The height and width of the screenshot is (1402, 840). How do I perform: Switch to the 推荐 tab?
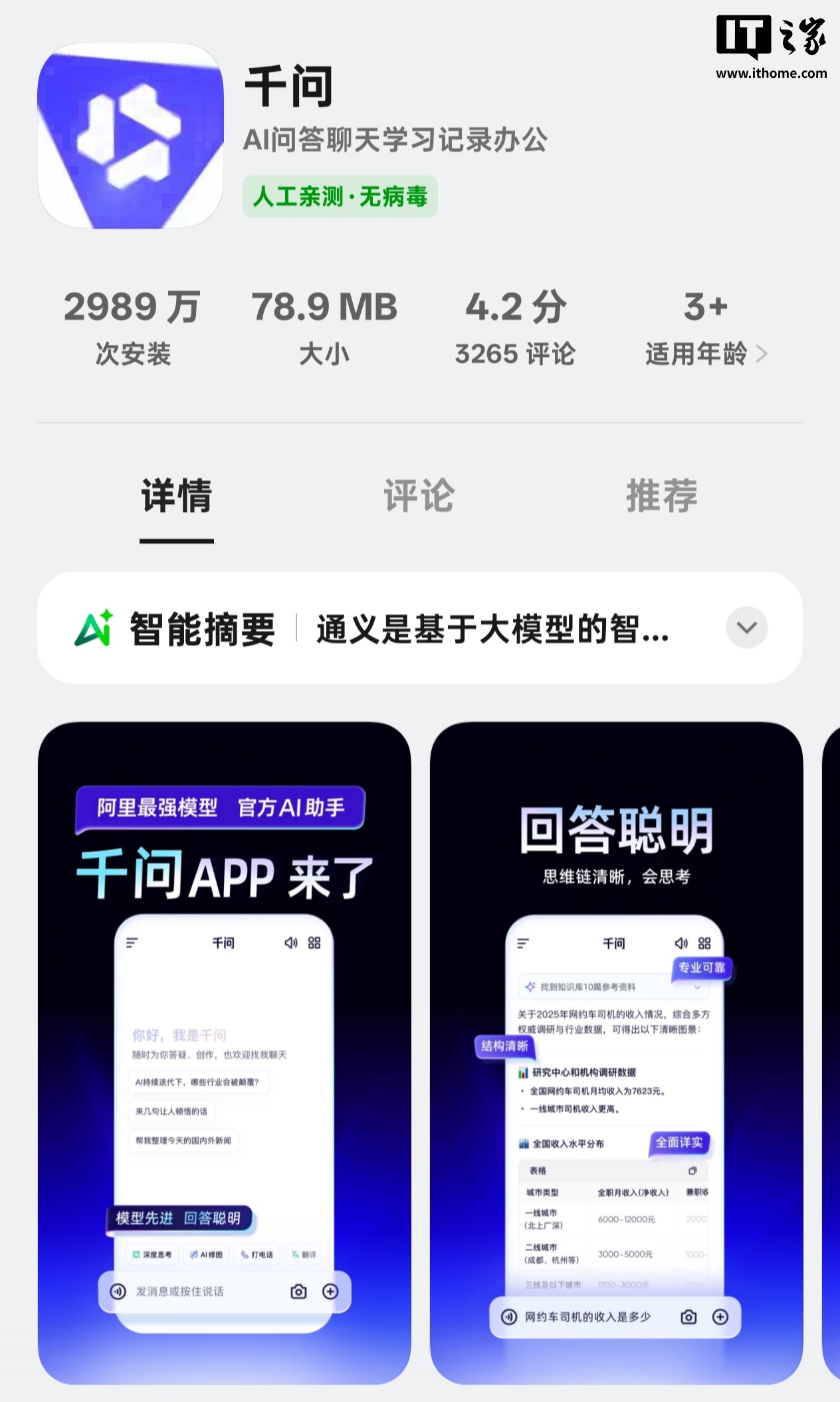click(x=661, y=496)
